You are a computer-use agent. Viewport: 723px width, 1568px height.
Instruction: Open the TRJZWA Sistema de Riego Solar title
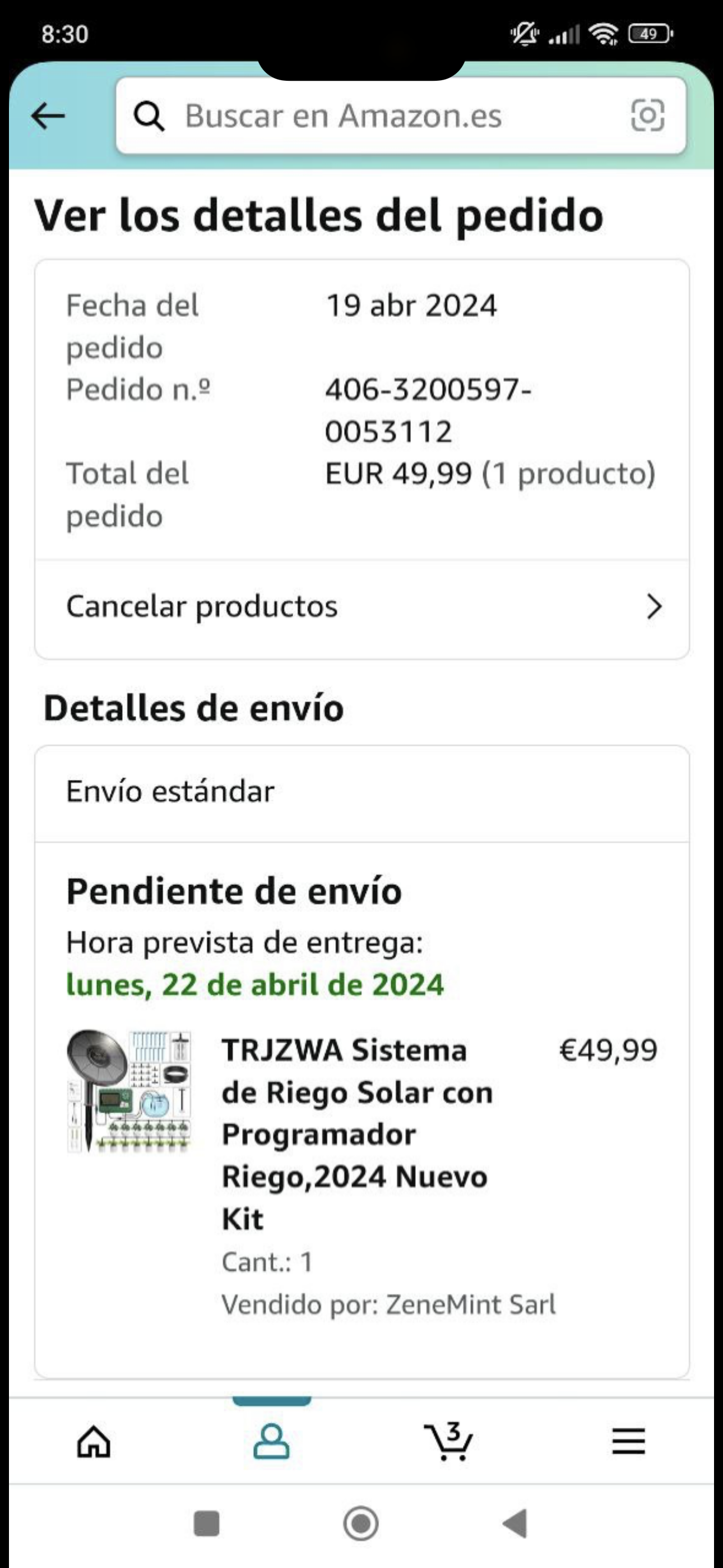[357, 1134]
